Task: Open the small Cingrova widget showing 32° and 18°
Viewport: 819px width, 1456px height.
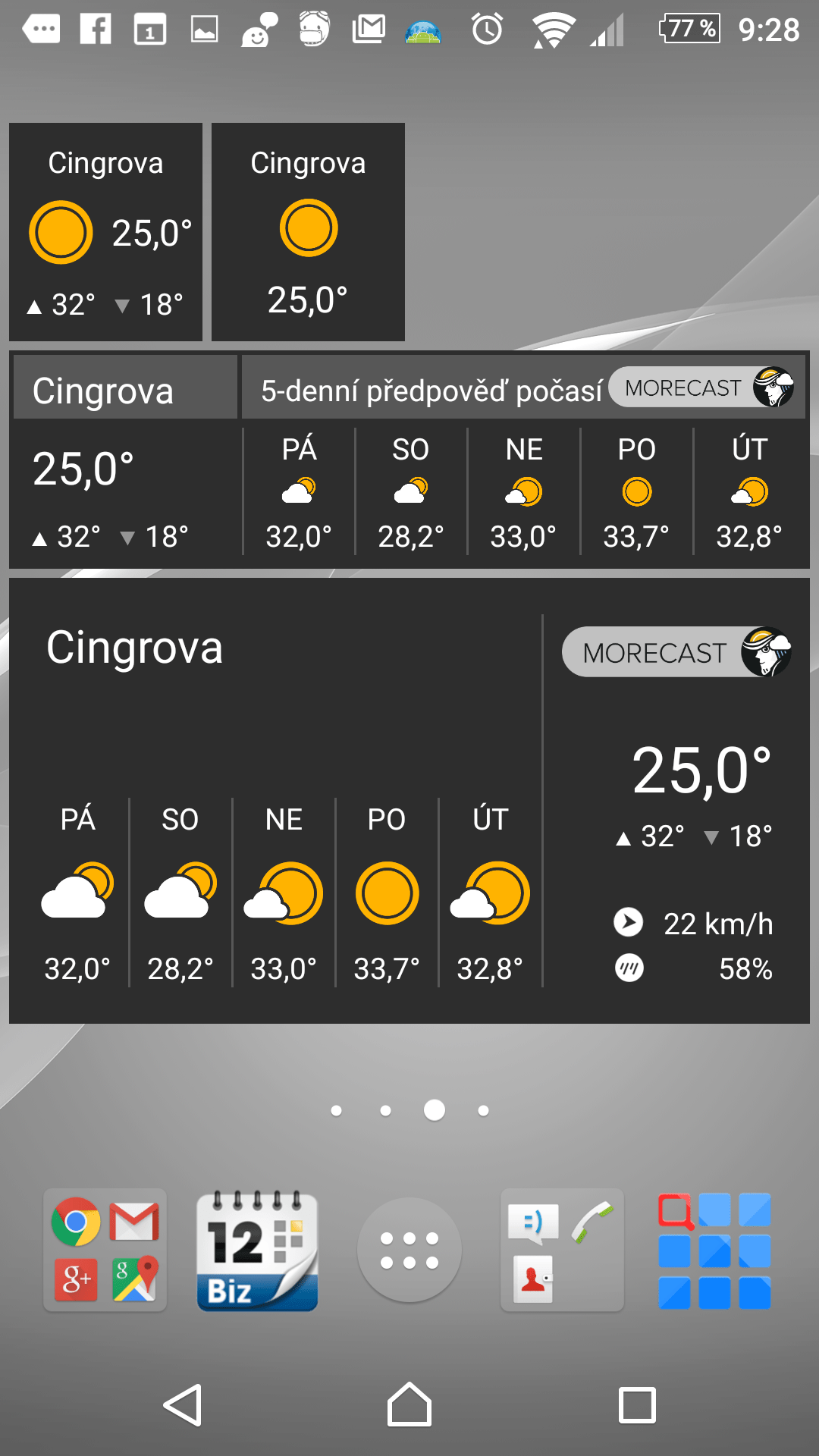Action: pyautogui.click(x=105, y=232)
